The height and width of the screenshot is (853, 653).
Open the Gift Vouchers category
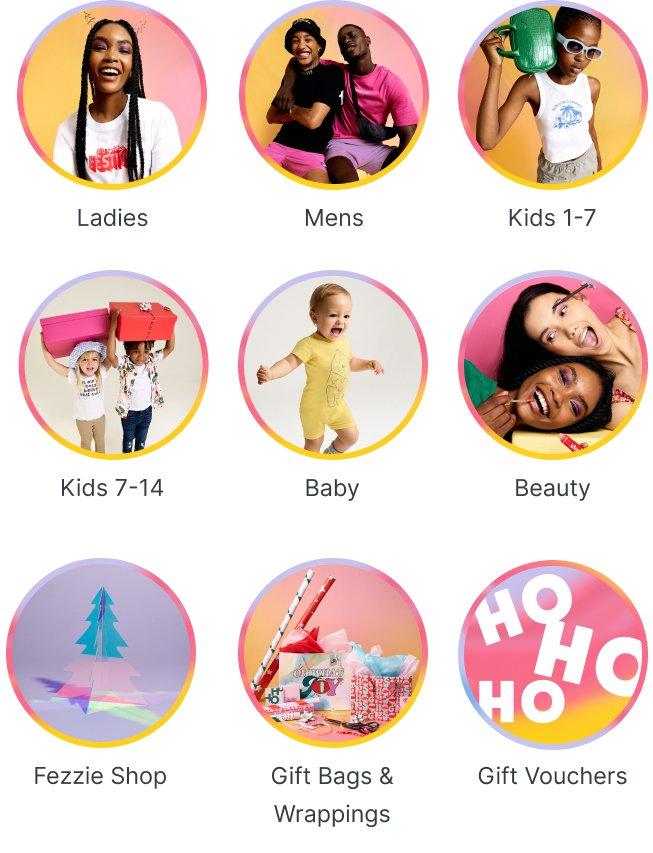(552, 654)
